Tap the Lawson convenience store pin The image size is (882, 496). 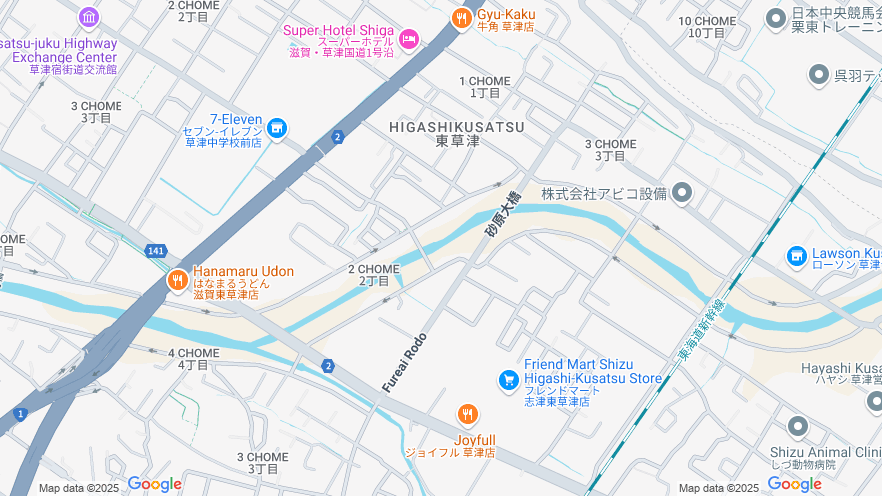pyautogui.click(x=797, y=257)
